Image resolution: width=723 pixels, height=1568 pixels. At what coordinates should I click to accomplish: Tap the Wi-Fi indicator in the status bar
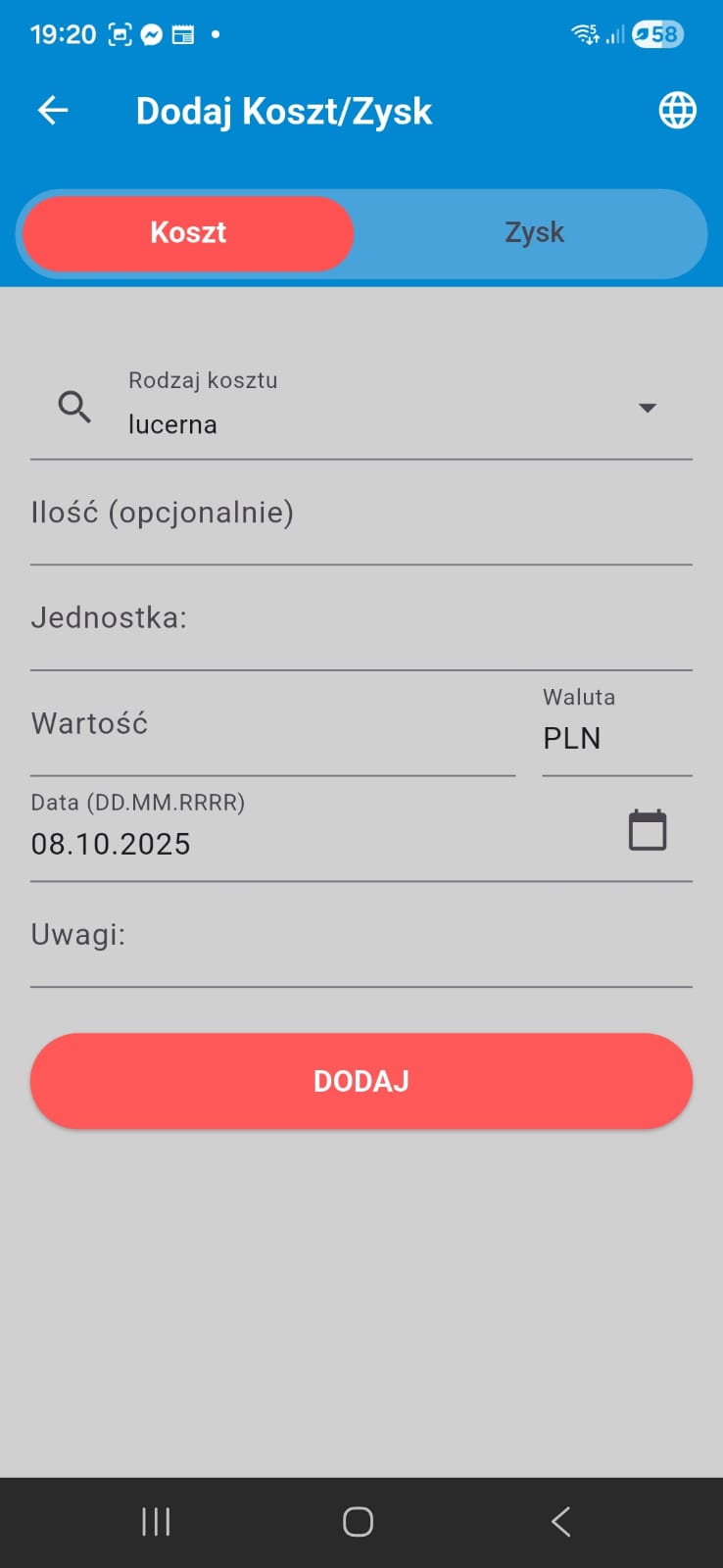click(x=584, y=33)
